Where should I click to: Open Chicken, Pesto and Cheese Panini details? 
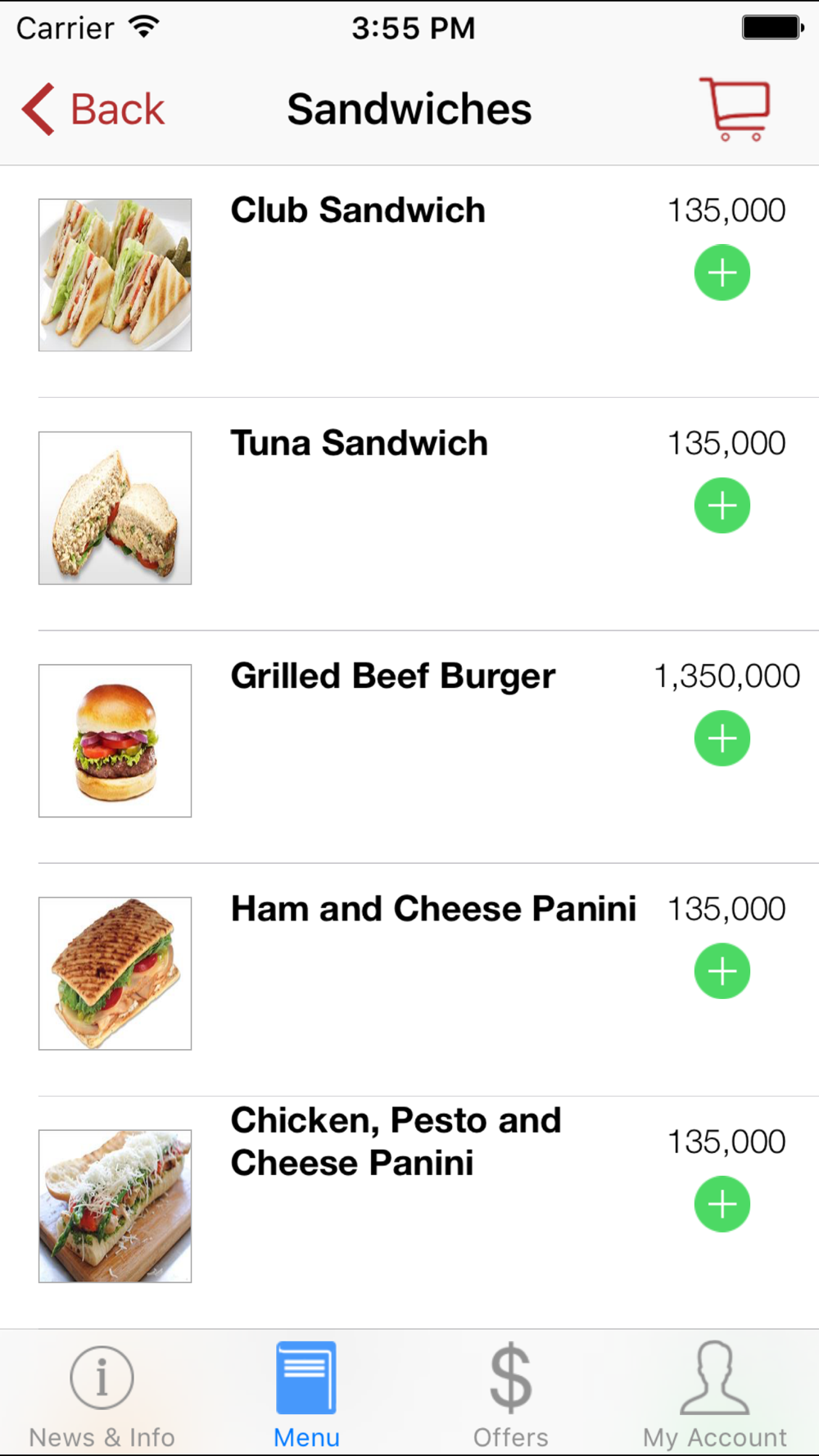click(x=396, y=1142)
